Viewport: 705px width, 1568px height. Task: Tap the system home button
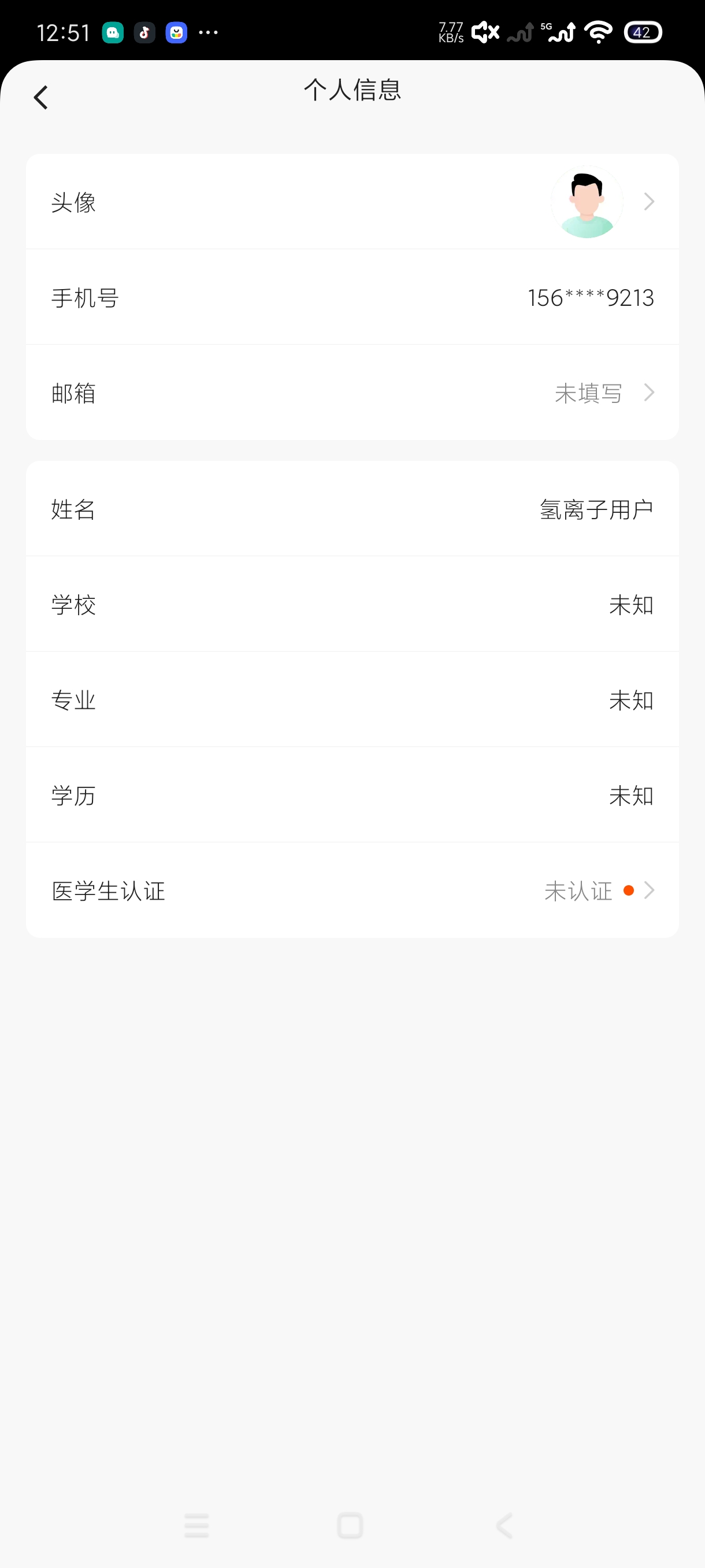[350, 1526]
